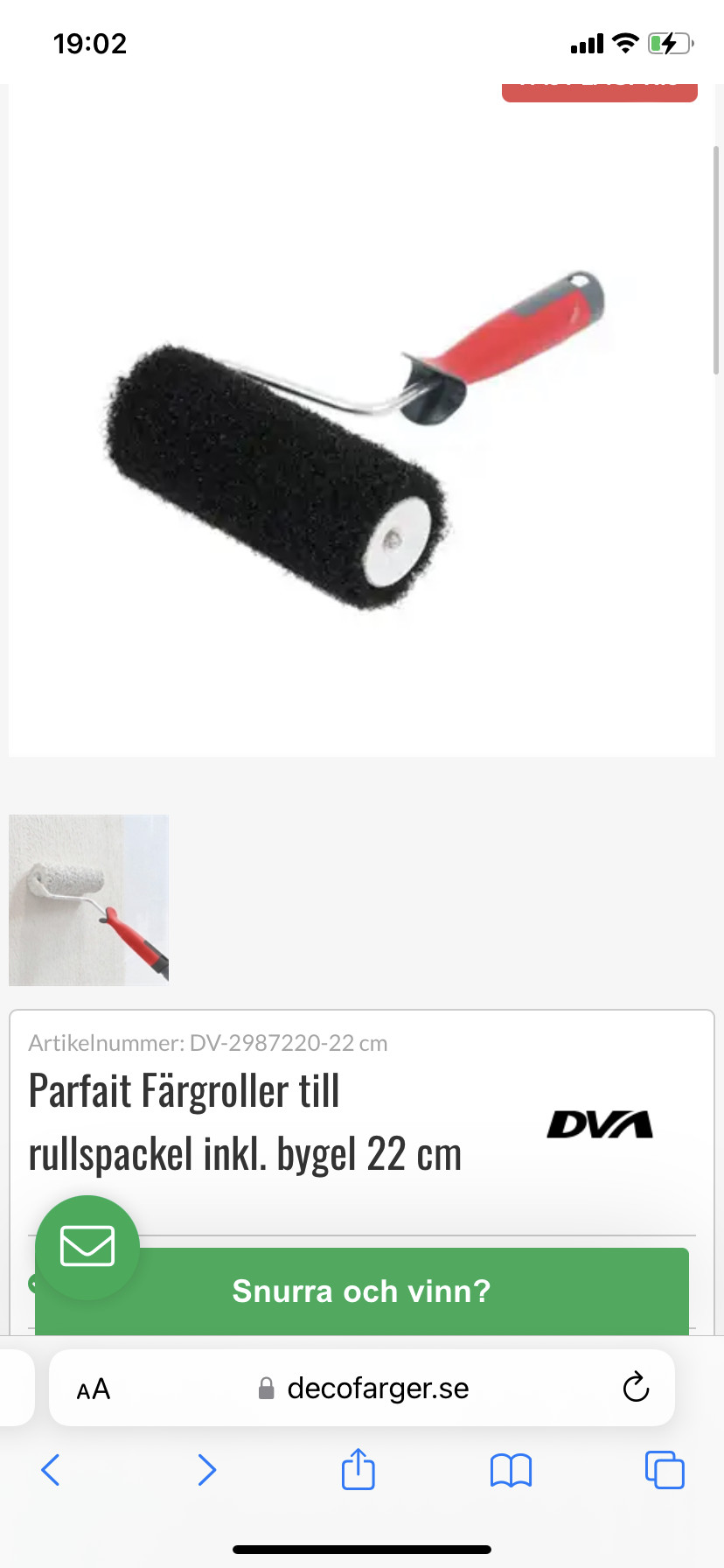The image size is (724, 1568).
Task: Navigate back using the back arrow
Action: [x=50, y=1471]
